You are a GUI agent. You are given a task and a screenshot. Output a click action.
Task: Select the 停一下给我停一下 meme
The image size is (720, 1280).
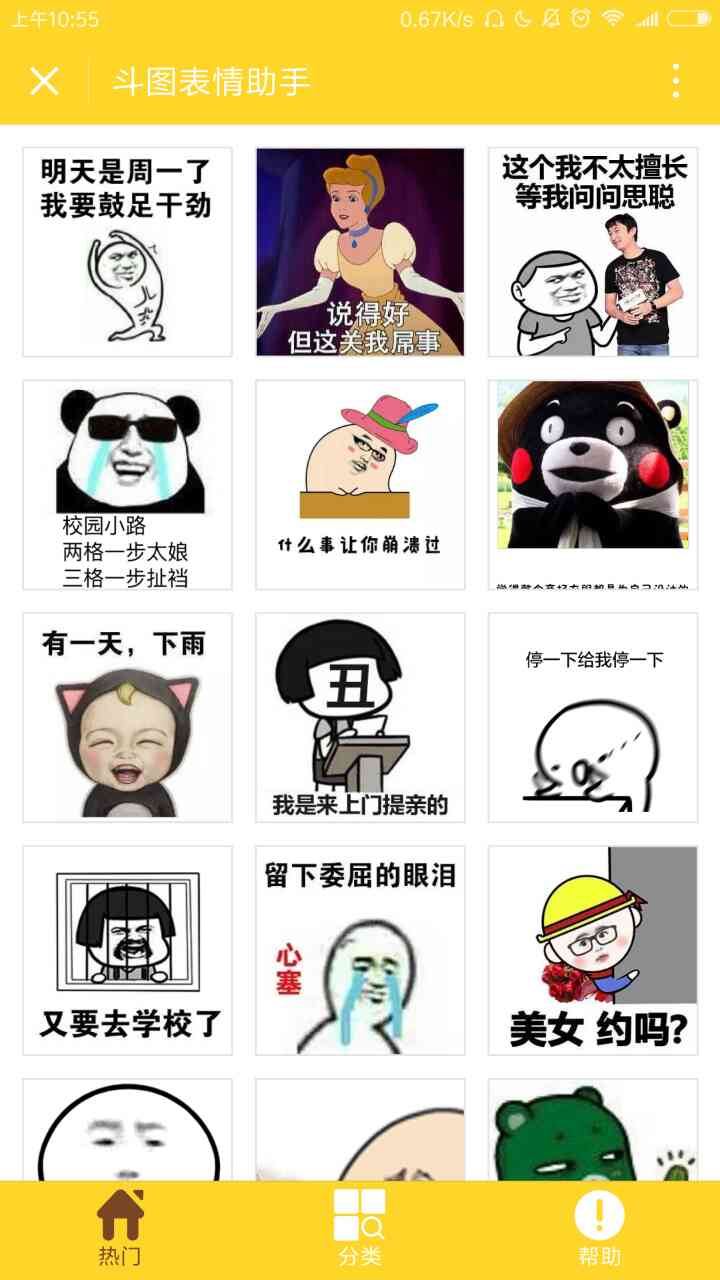[x=593, y=718]
